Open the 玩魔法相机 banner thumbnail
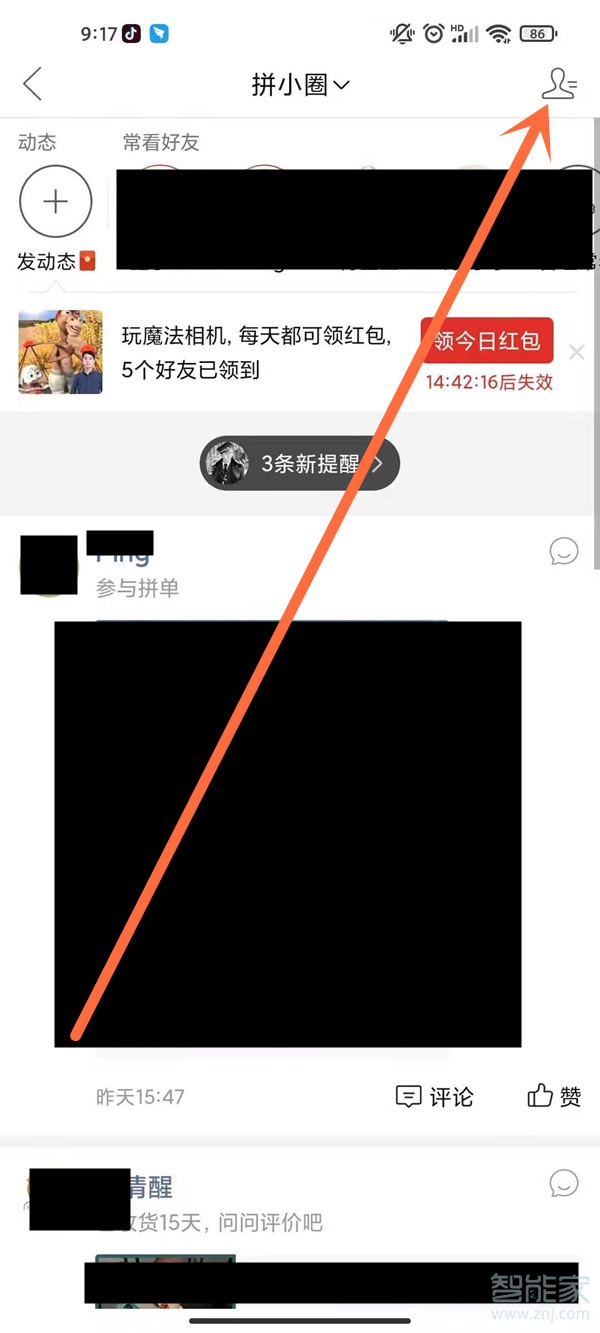 coord(60,352)
